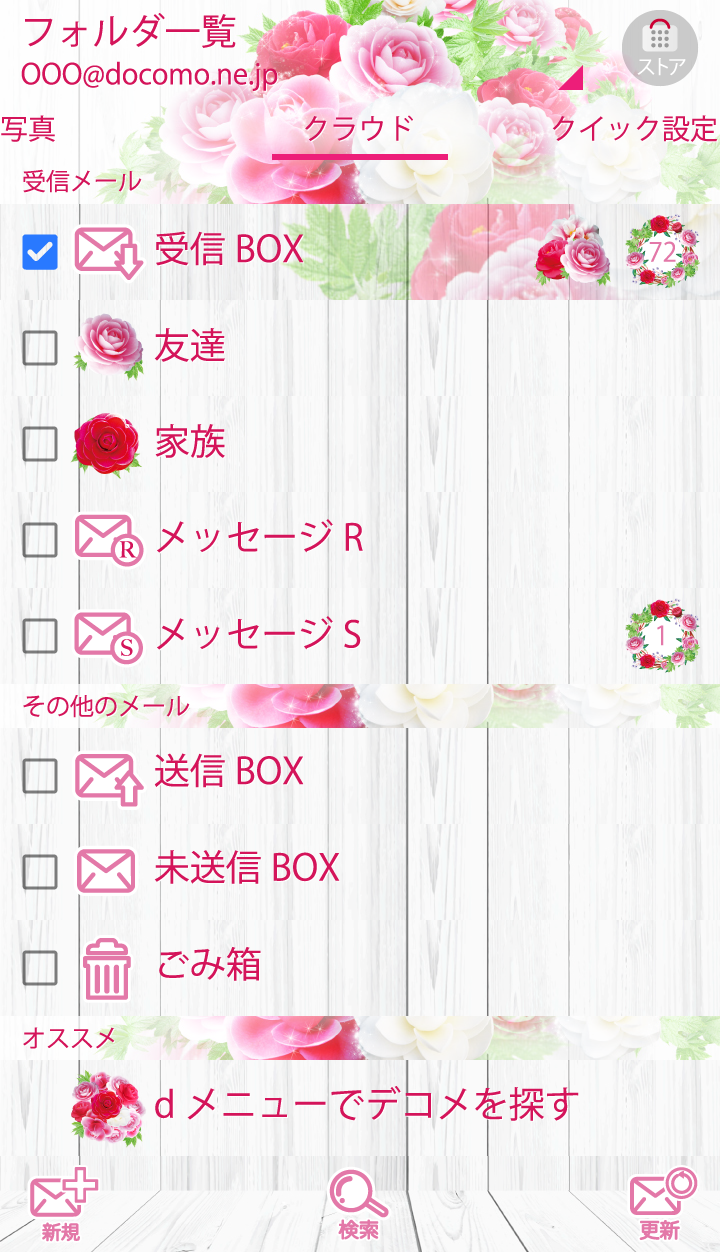This screenshot has width=720, height=1252.
Task: Select the 未送信BOX checkbox
Action: (x=40, y=871)
